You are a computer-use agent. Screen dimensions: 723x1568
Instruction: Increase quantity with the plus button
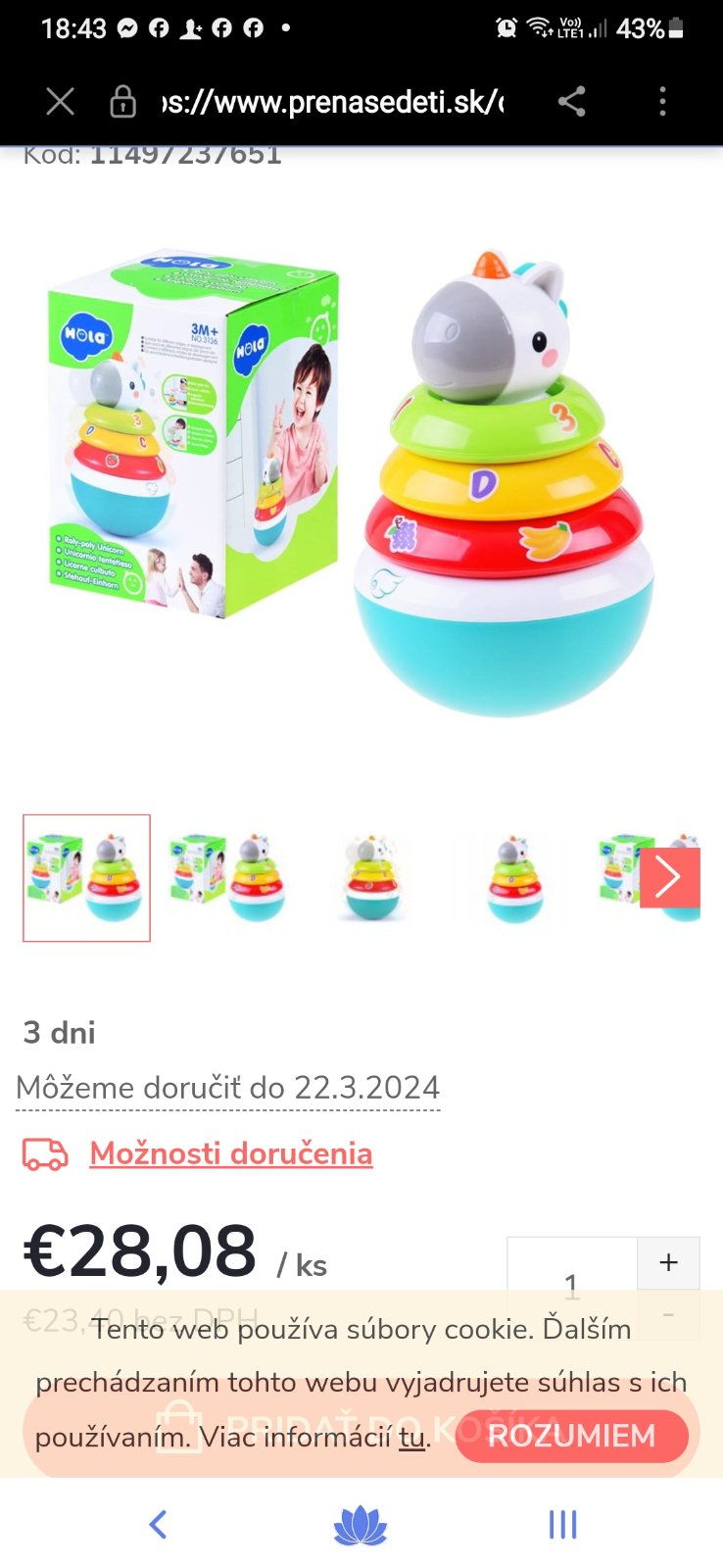(x=668, y=1262)
